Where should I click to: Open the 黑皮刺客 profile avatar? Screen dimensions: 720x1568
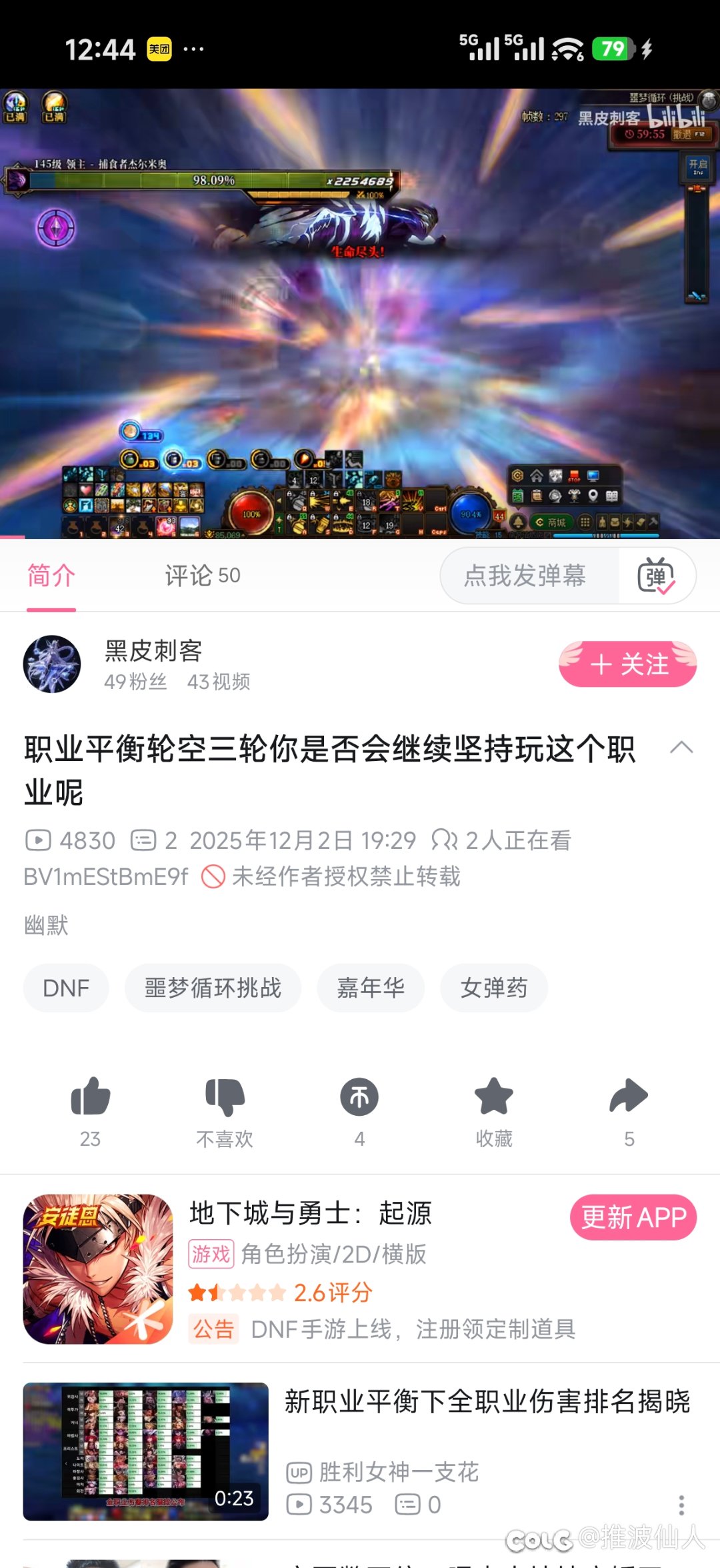point(52,664)
